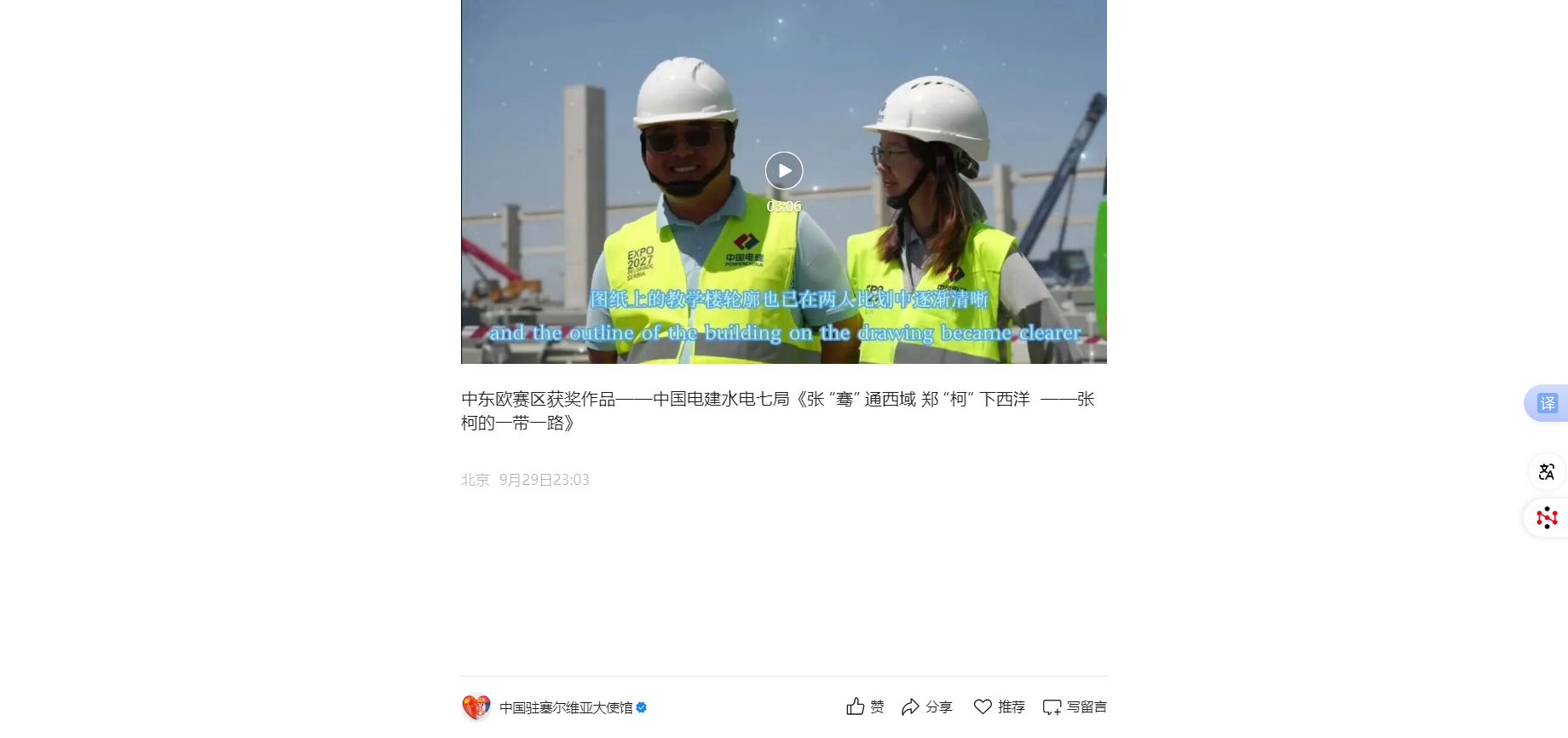Write a comment via 写留言
Image resolution: width=1568 pixels, height=738 pixels.
click(x=1074, y=706)
